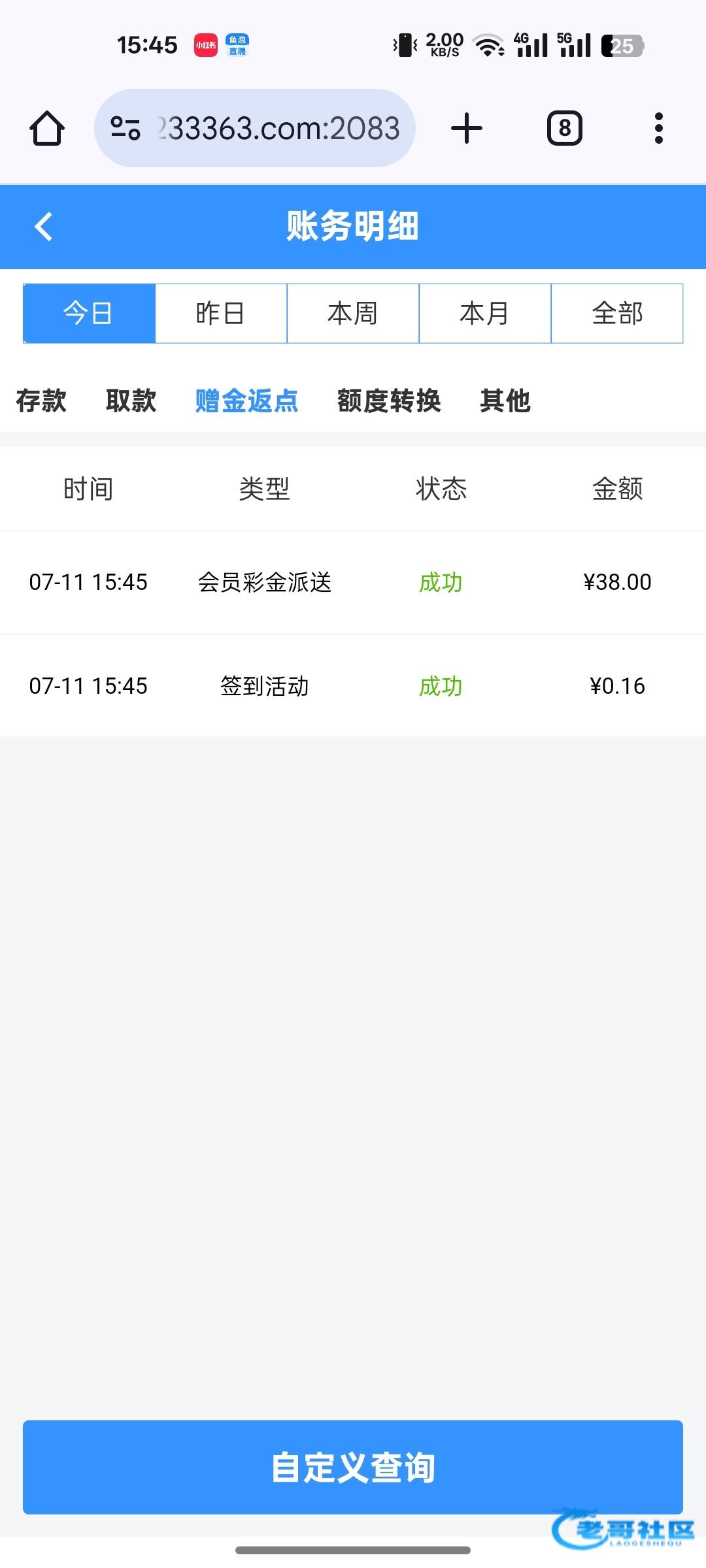This screenshot has width=706, height=1568.
Task: Tap the browser address bar
Action: point(255,128)
